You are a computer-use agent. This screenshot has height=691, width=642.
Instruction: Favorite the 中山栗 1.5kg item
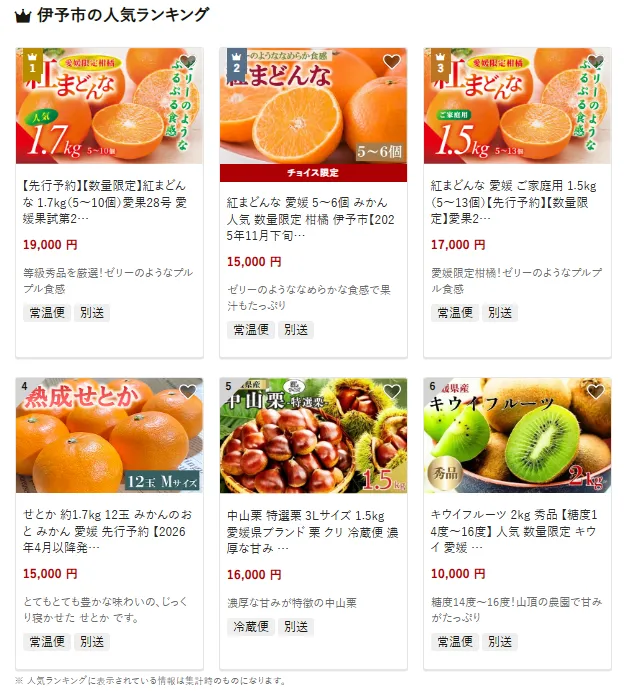tap(391, 392)
